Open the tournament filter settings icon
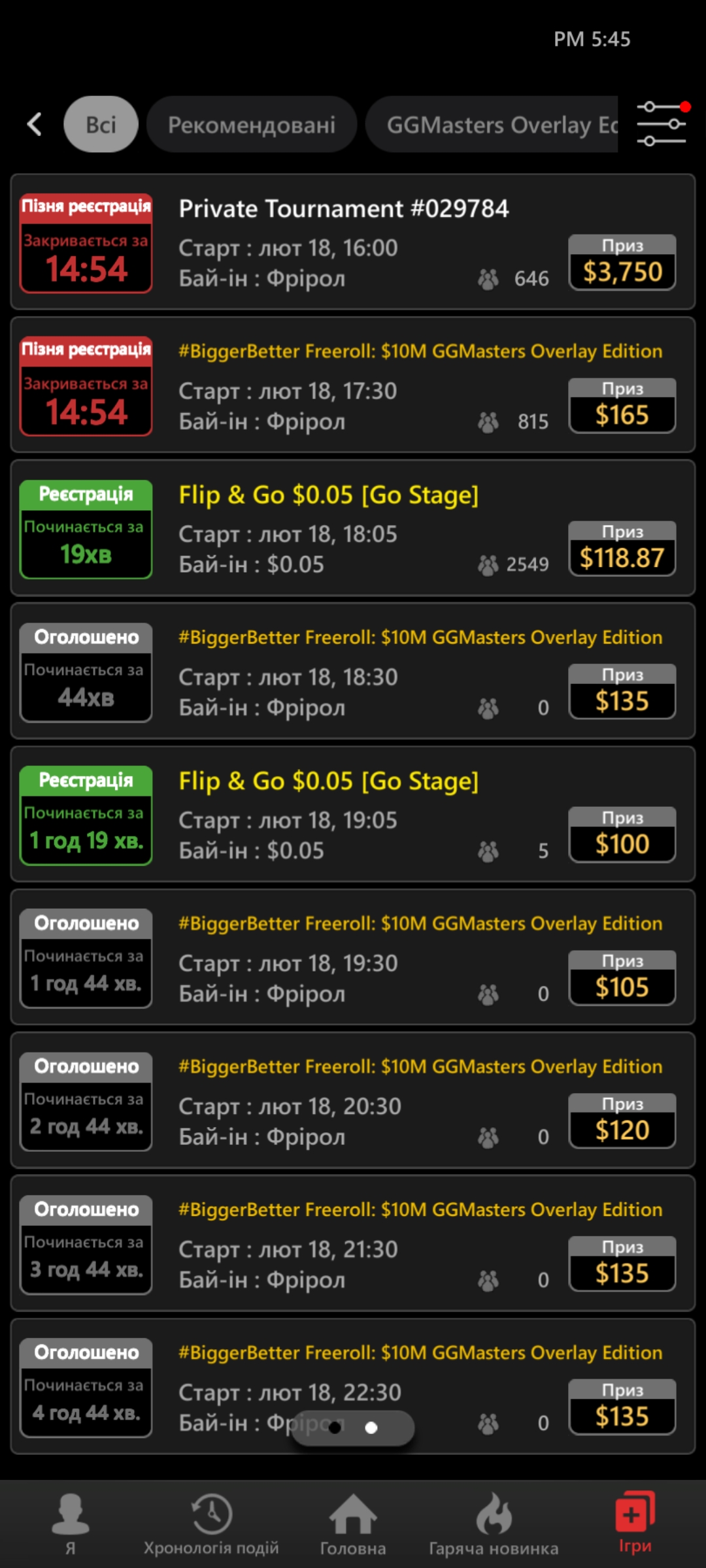The image size is (706, 1568). coord(663,123)
